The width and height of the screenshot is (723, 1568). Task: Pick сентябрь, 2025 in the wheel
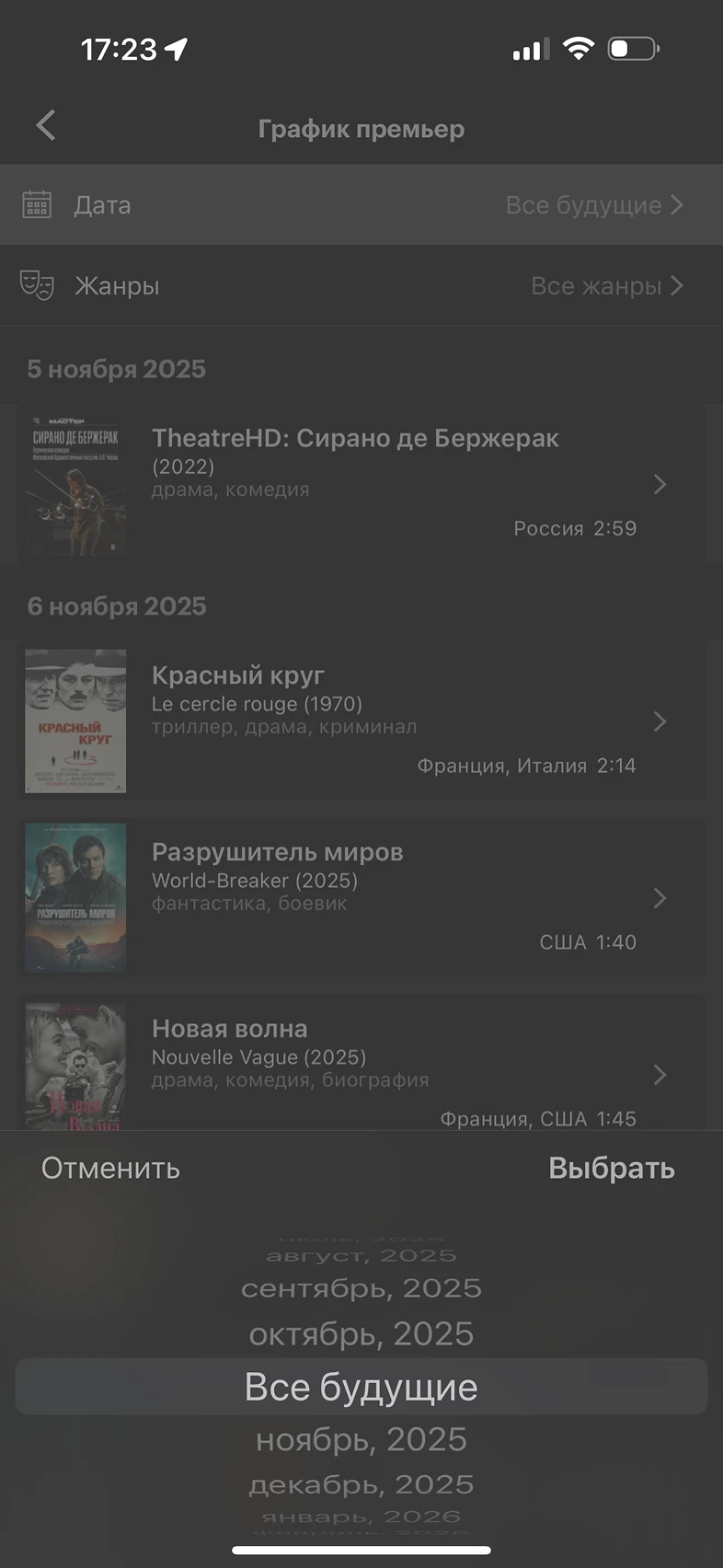click(x=361, y=1289)
